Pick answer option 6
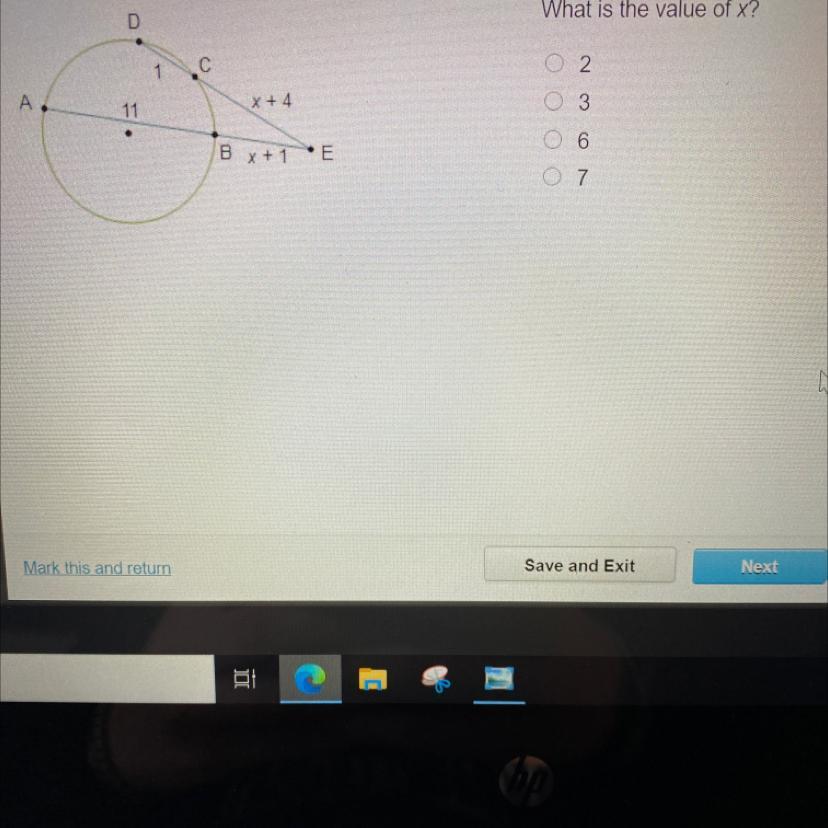 coord(555,141)
